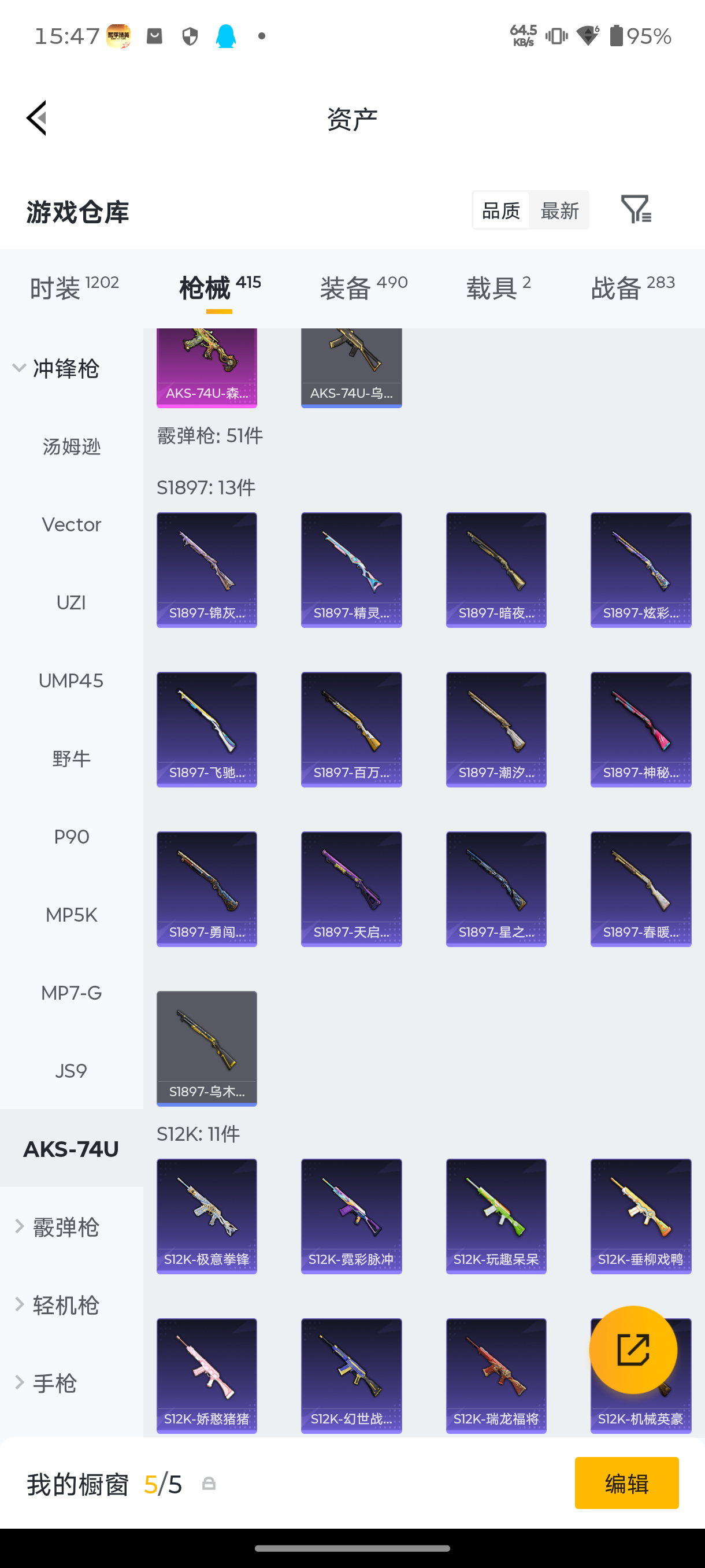Screen dimensions: 705x1568
Task: Sort by 最新
Action: click(559, 210)
